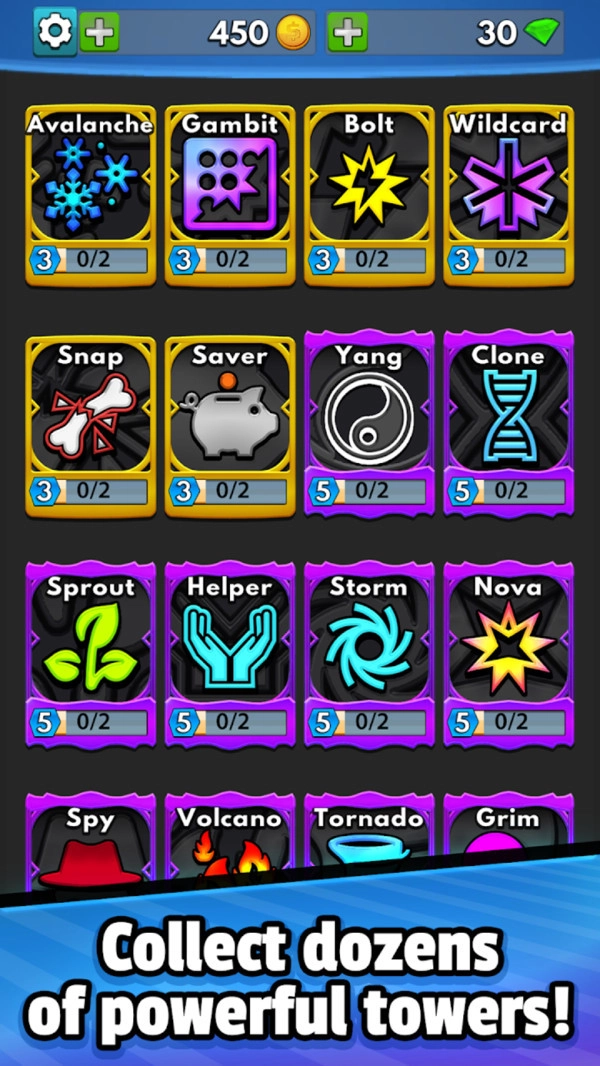View the Tornado tower card

point(369,838)
